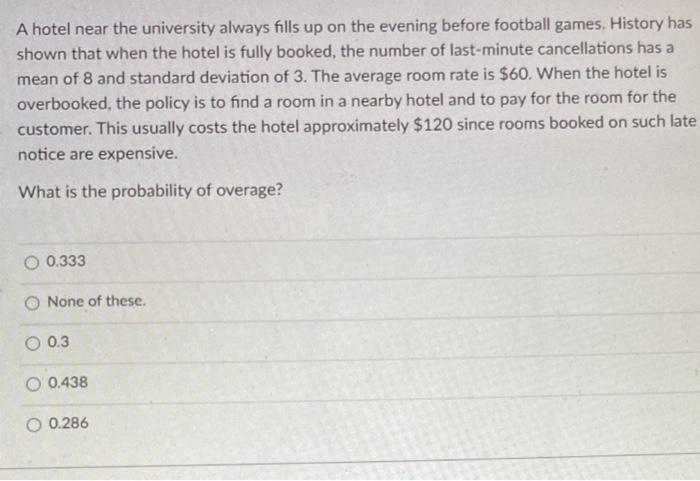Pick the 0.3 answer option
The height and width of the screenshot is (481, 700).
[x=33, y=342]
